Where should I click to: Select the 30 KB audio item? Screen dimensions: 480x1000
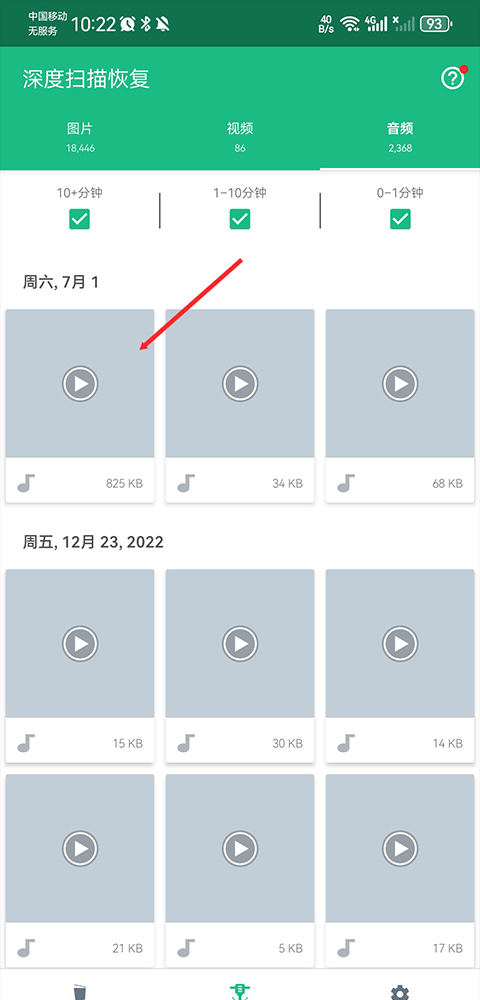pos(240,666)
